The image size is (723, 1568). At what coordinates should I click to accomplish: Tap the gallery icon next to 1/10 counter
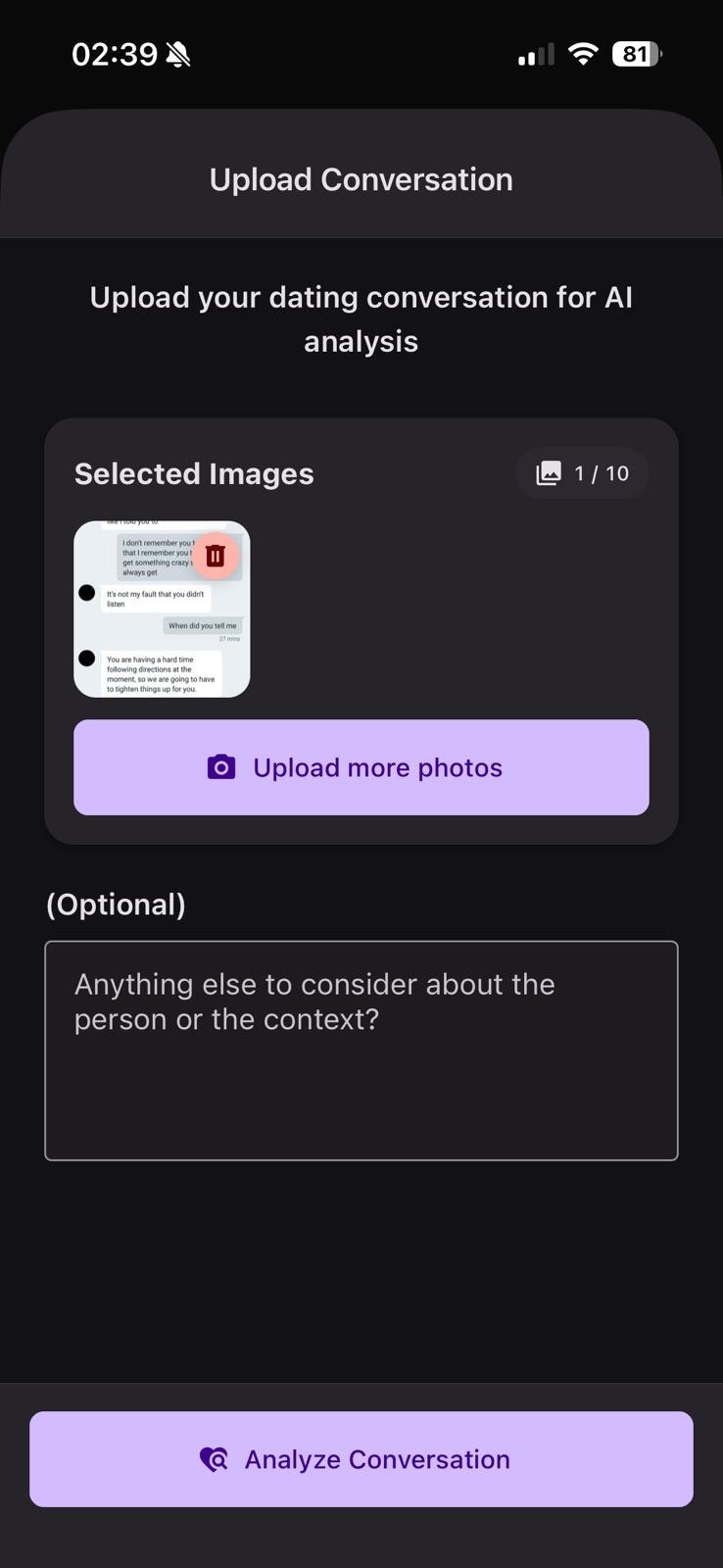tap(551, 472)
